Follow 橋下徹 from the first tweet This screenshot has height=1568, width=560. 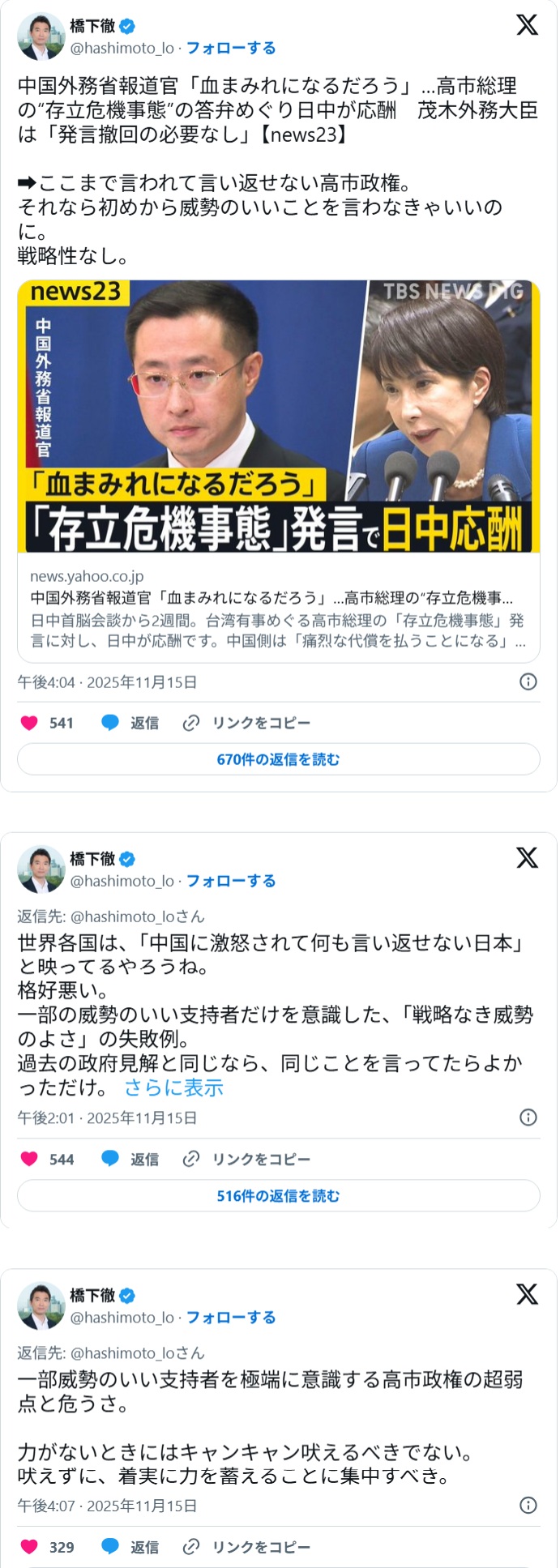click(231, 49)
